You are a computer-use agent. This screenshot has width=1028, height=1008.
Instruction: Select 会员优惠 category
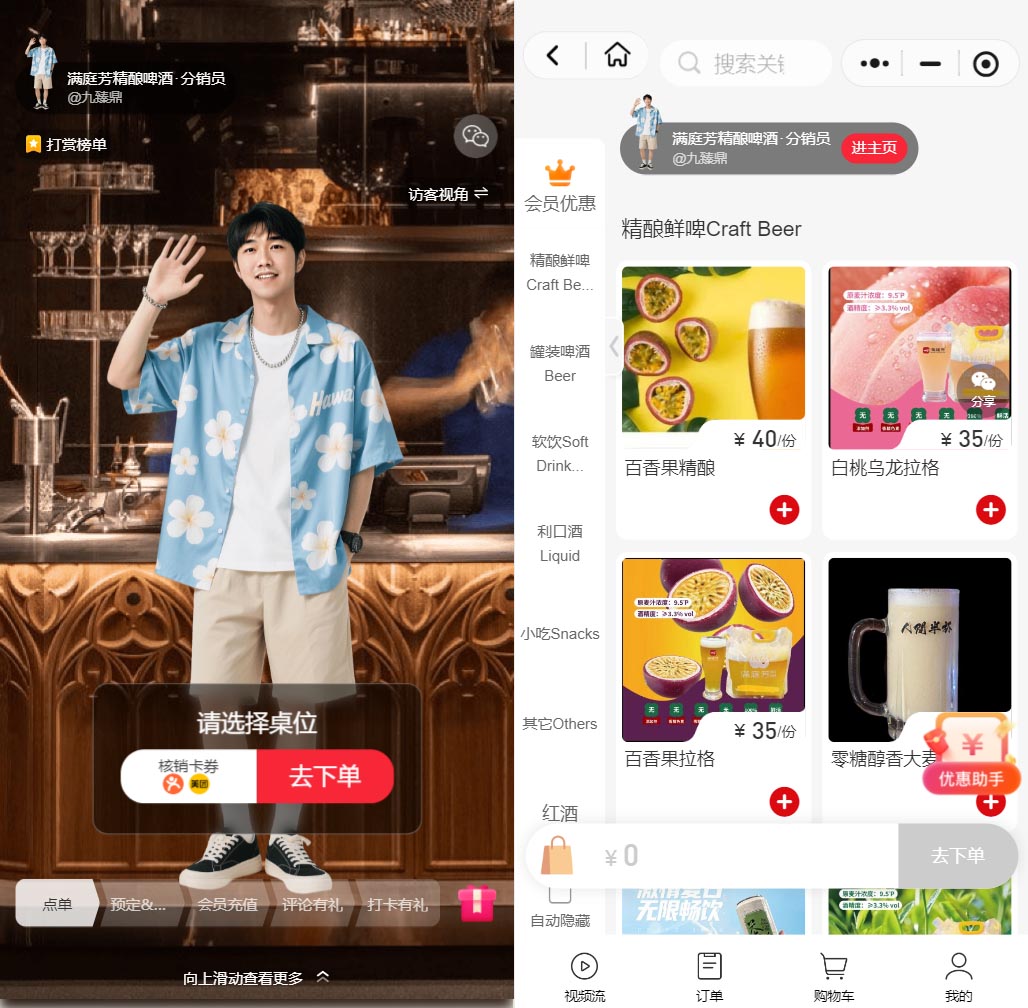point(560,188)
